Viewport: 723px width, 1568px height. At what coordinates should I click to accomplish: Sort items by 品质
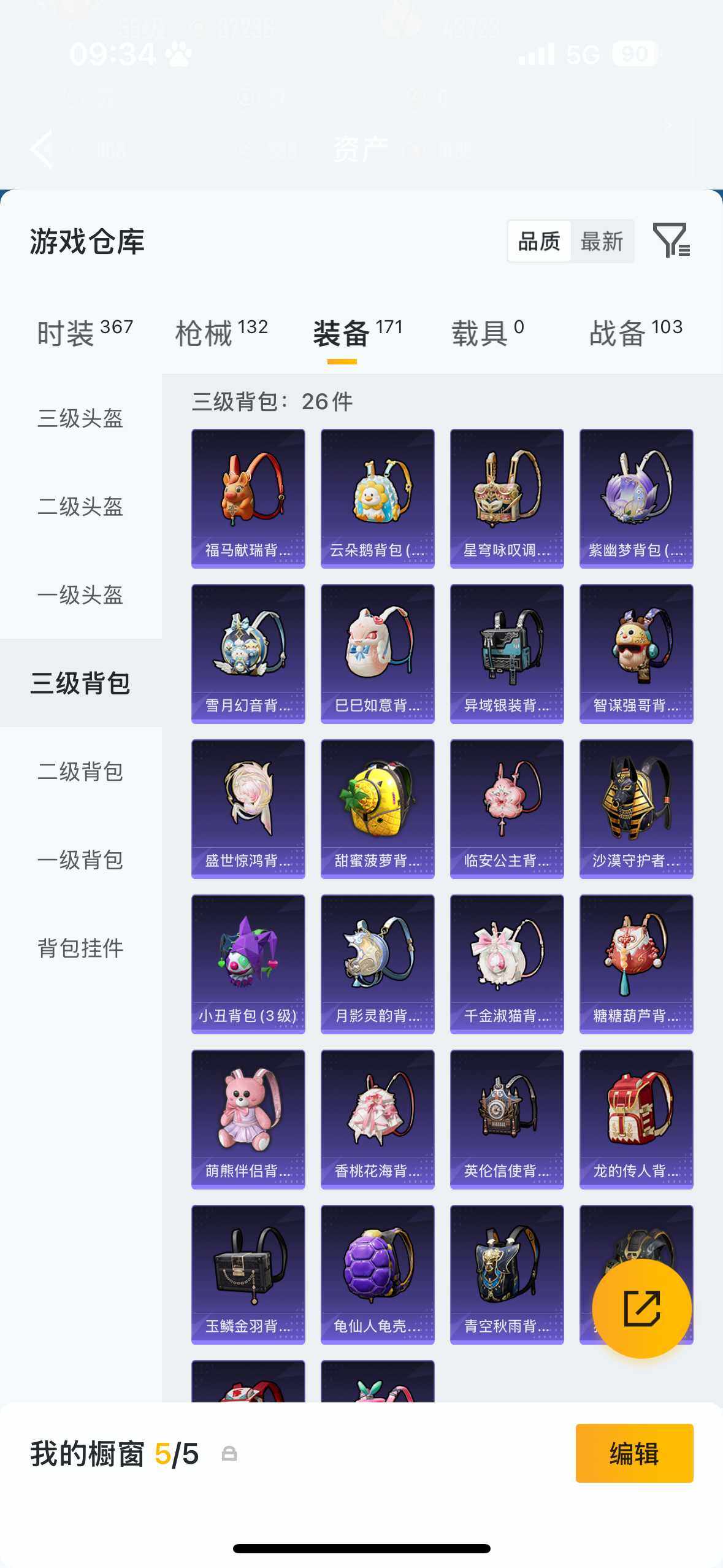pos(539,242)
